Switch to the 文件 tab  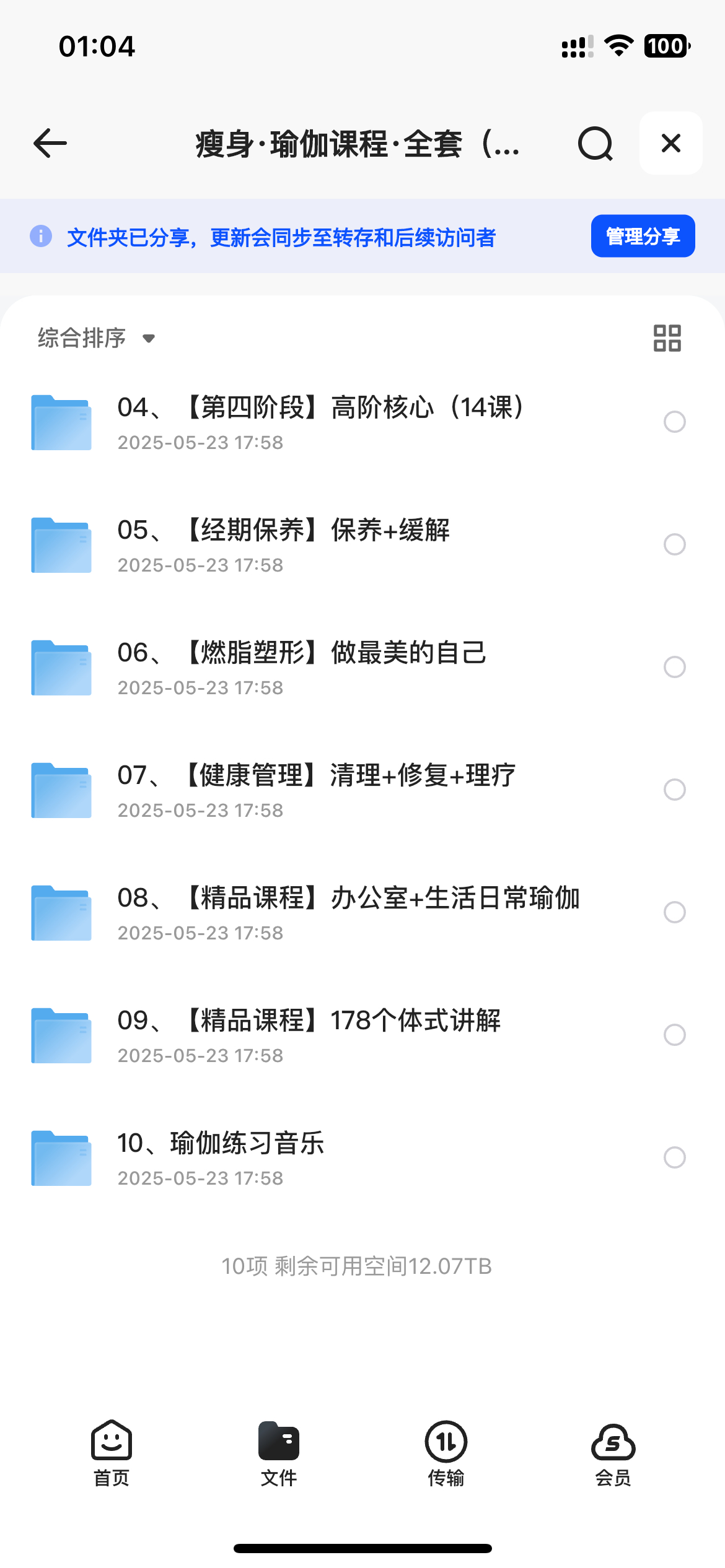[279, 1453]
